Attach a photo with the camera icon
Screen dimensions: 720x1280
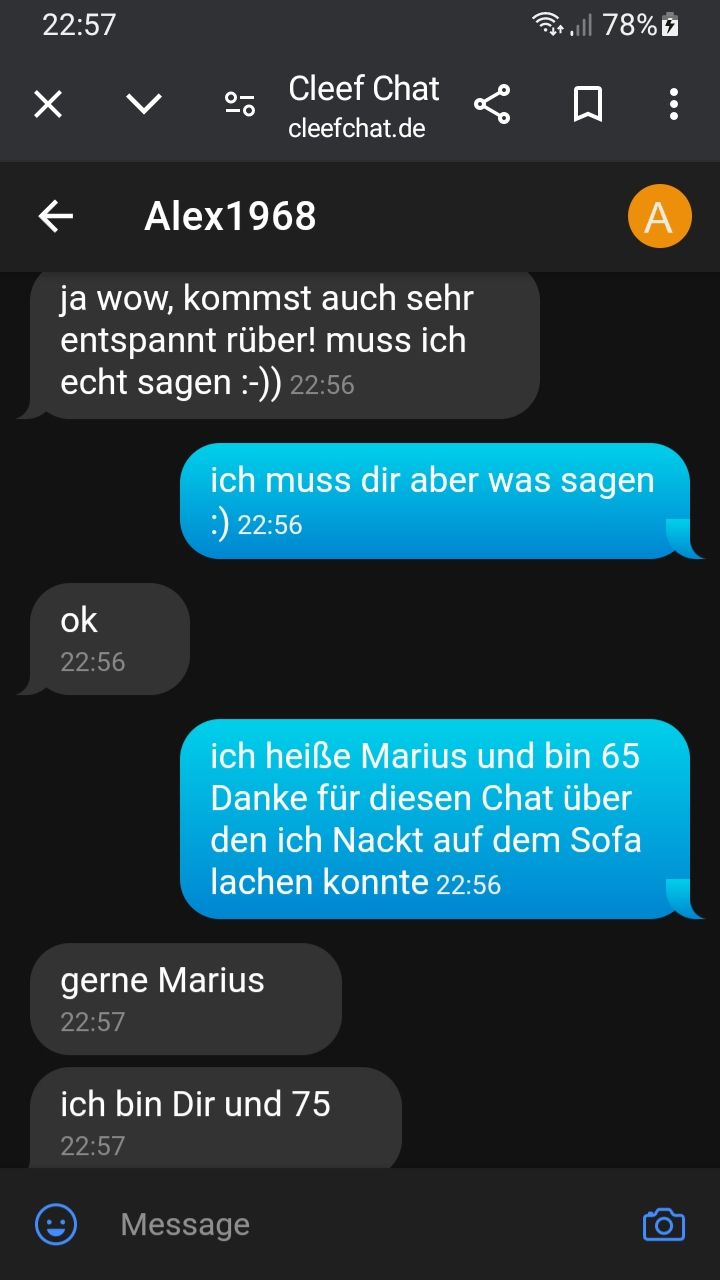tap(663, 1224)
